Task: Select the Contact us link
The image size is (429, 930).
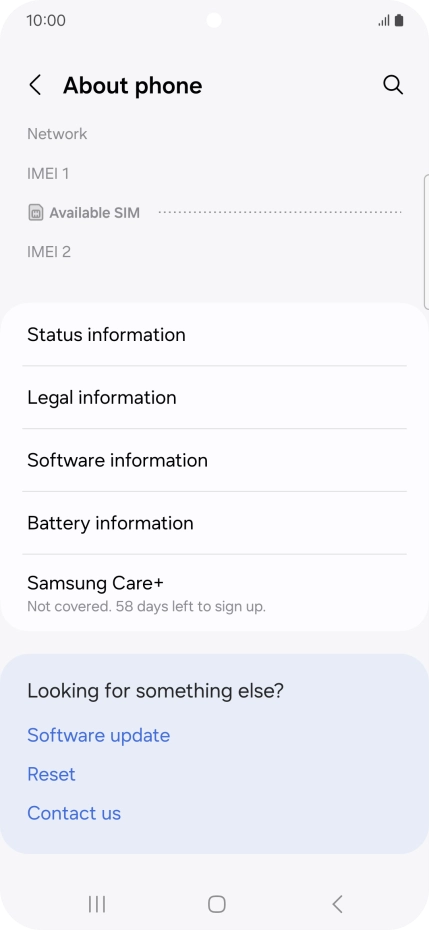Action: (74, 813)
